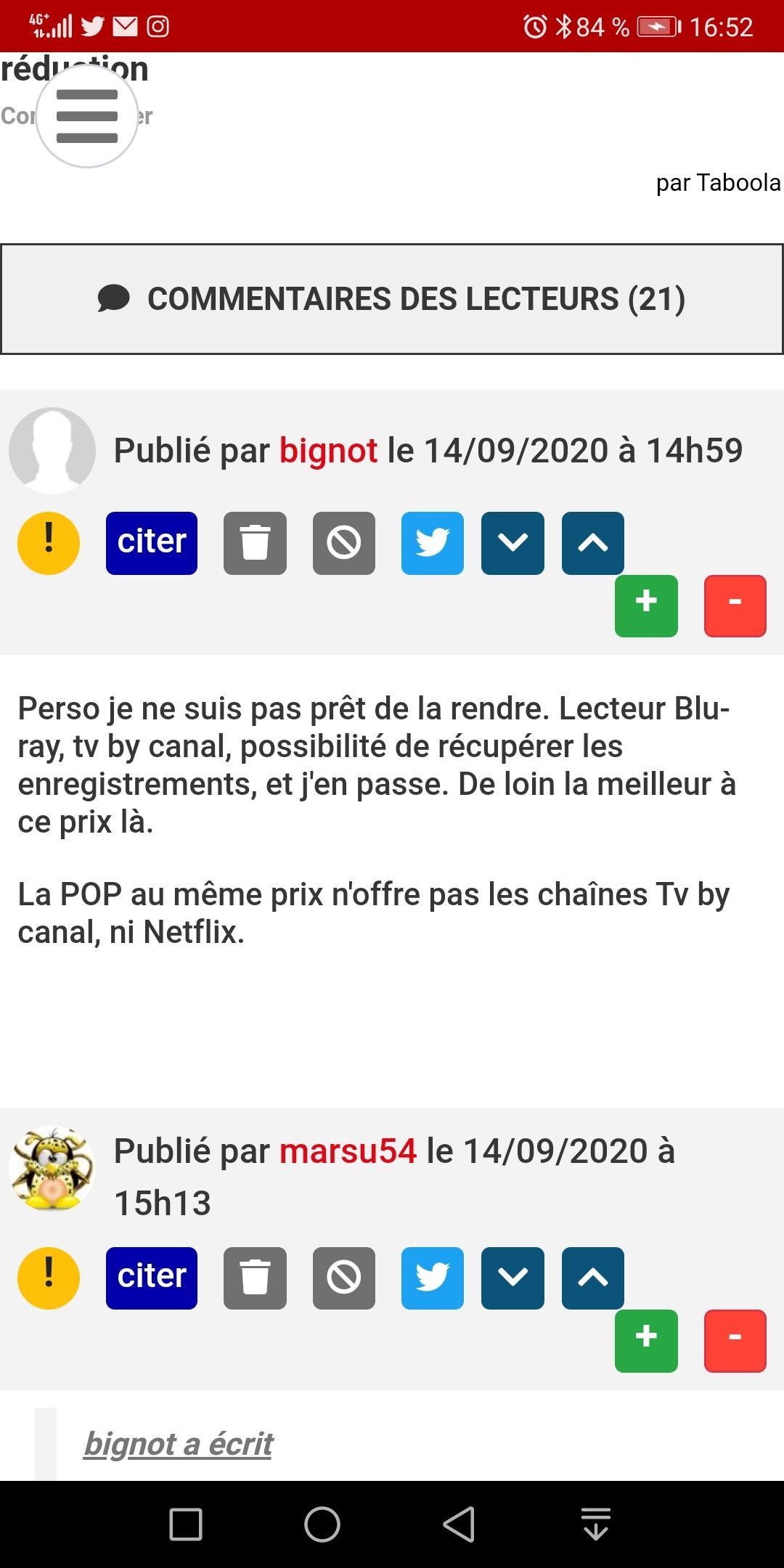Screen dimensions: 784x1568
Task: Share bignot's comment on Twitter
Action: click(433, 543)
